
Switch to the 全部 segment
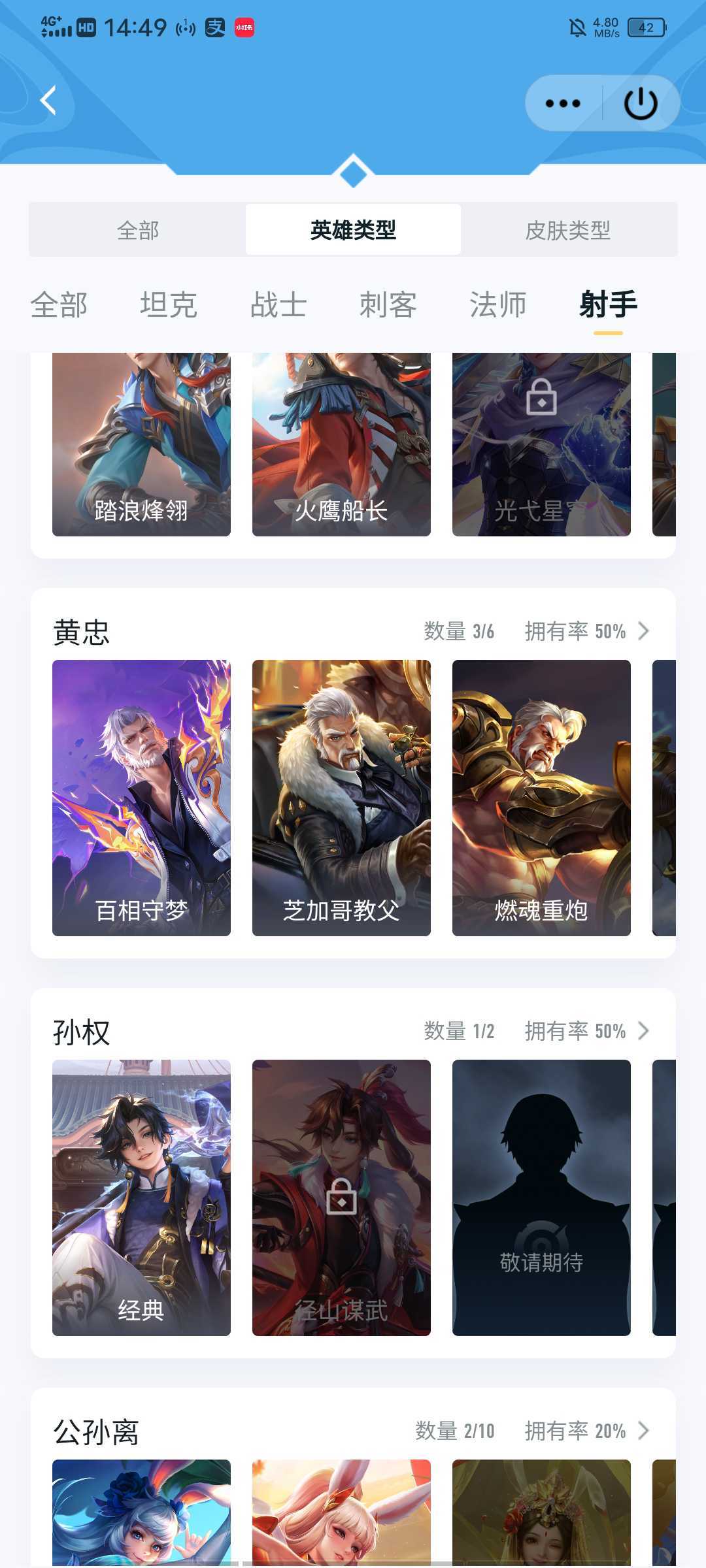tap(137, 230)
